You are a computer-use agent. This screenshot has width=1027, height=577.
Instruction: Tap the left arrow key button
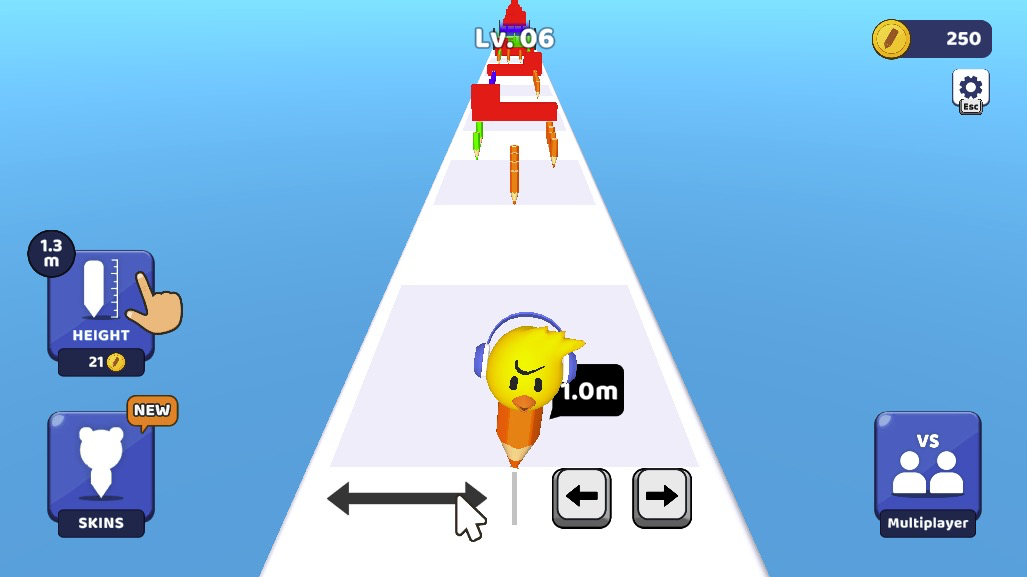click(x=581, y=496)
